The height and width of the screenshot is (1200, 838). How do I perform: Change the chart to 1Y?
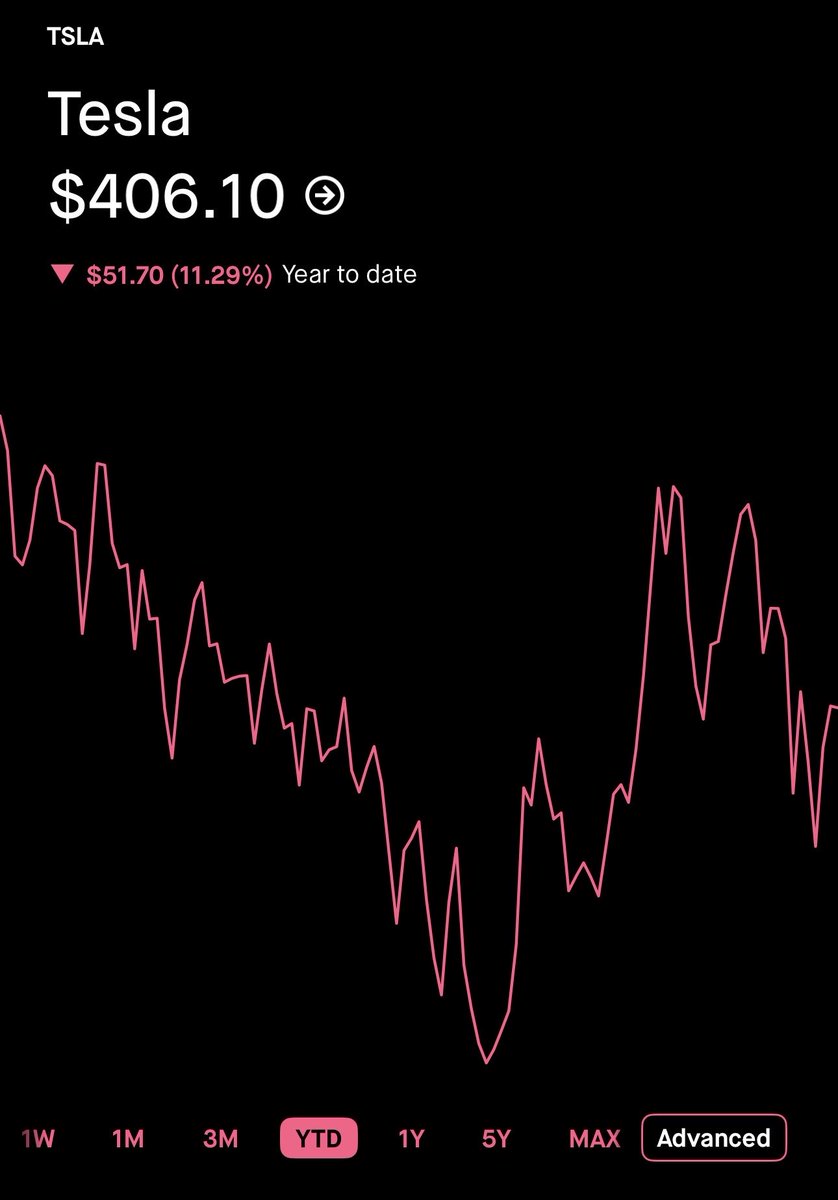pos(411,1138)
